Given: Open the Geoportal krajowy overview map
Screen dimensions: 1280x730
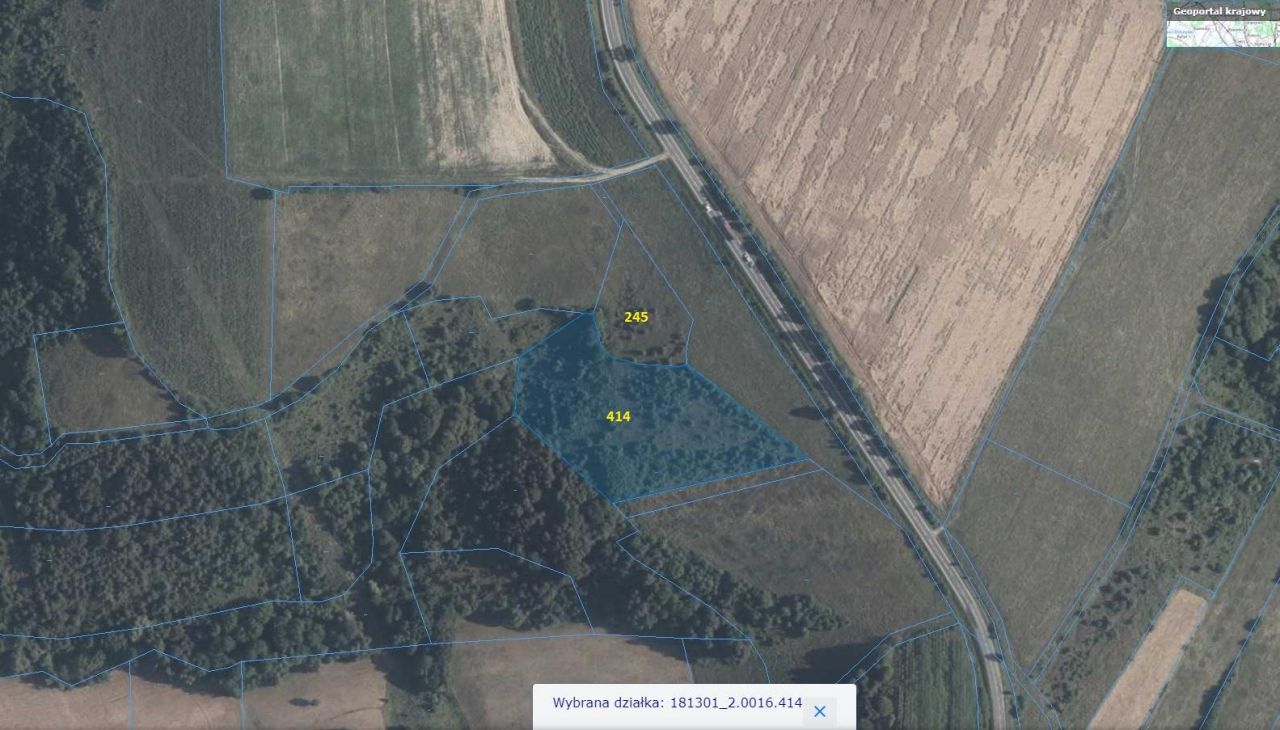Looking at the screenshot, I should click(x=1222, y=26).
